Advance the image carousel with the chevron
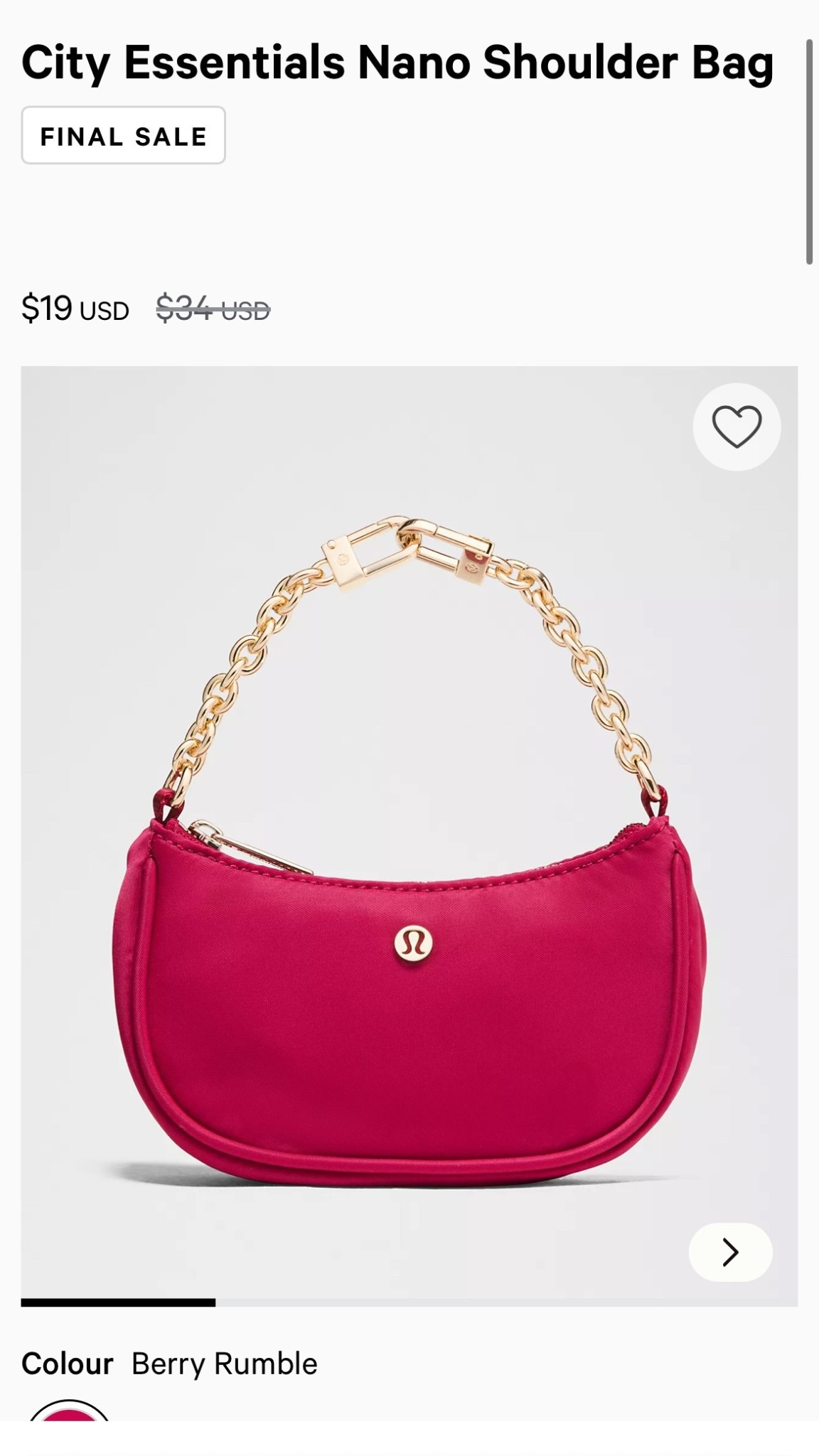Screen dimensions: 819x1456 [730, 1252]
